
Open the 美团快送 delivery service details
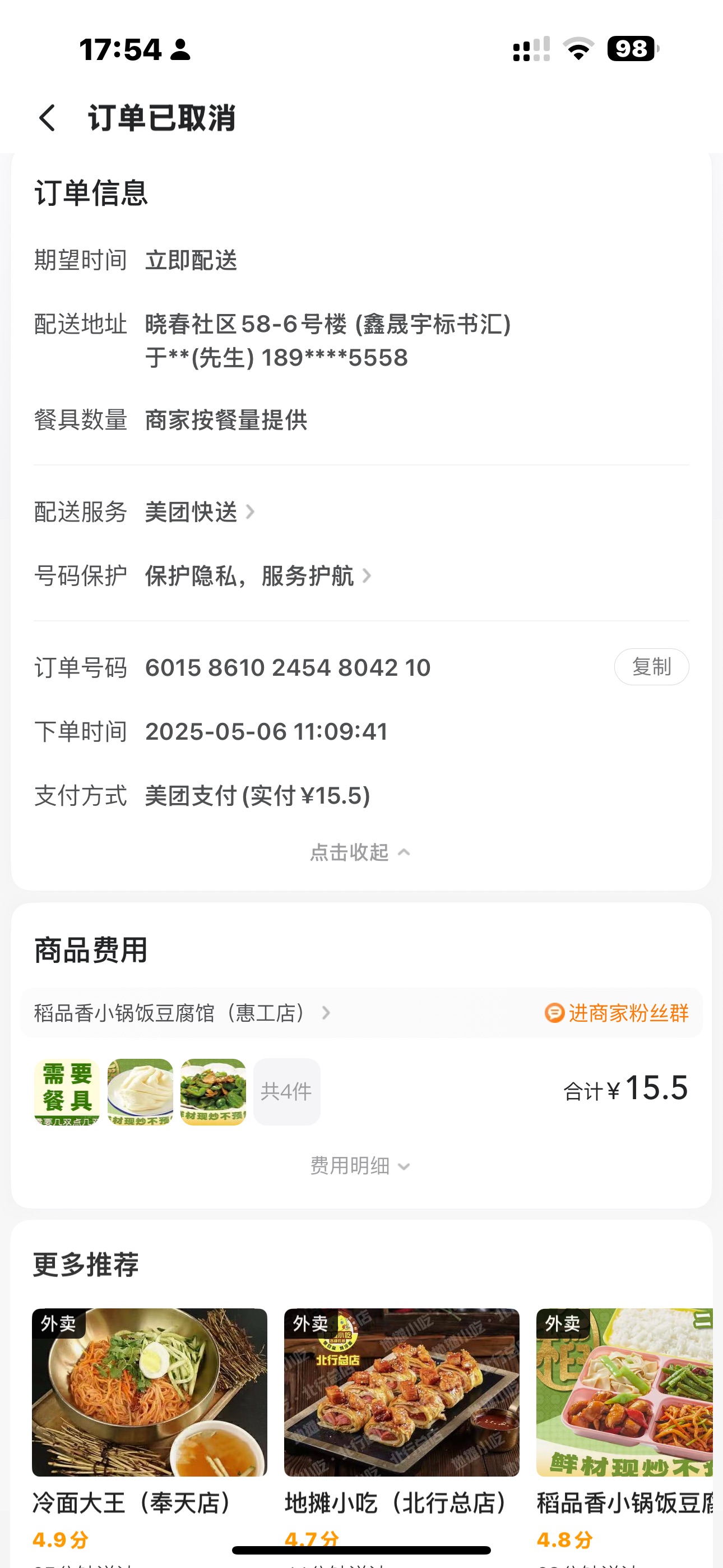click(200, 512)
